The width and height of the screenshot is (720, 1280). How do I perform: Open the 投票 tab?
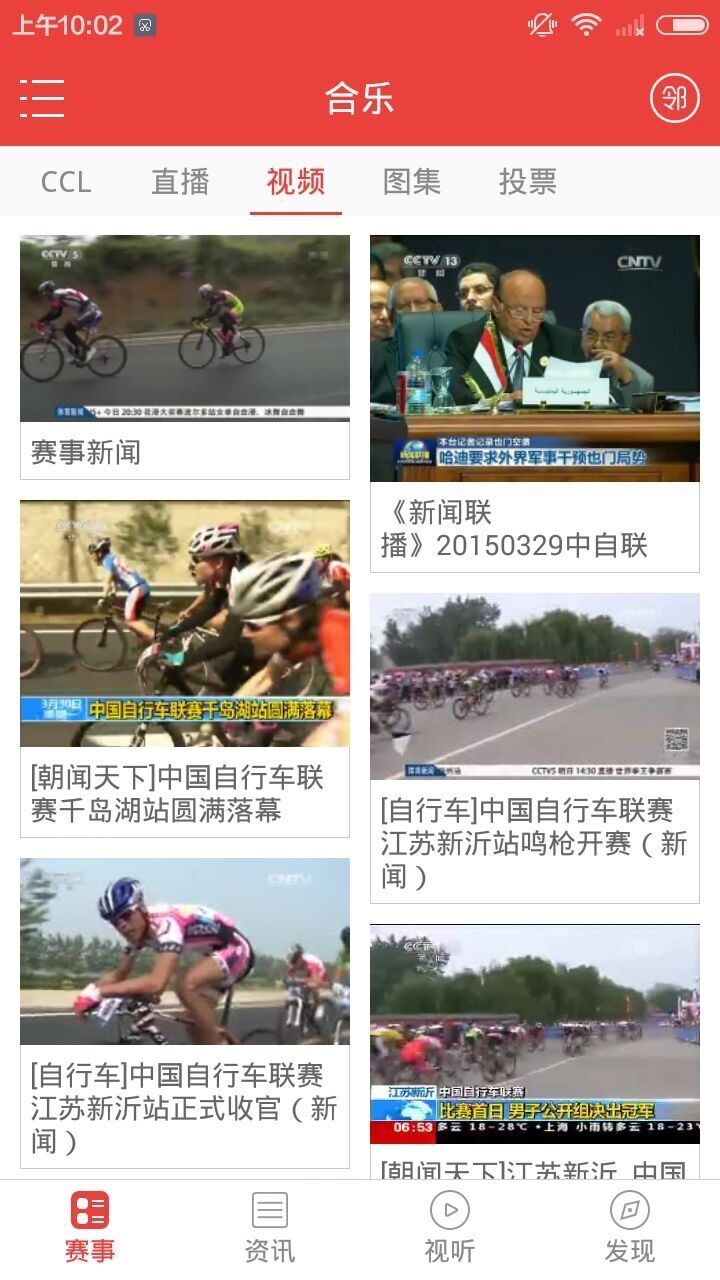point(528,182)
